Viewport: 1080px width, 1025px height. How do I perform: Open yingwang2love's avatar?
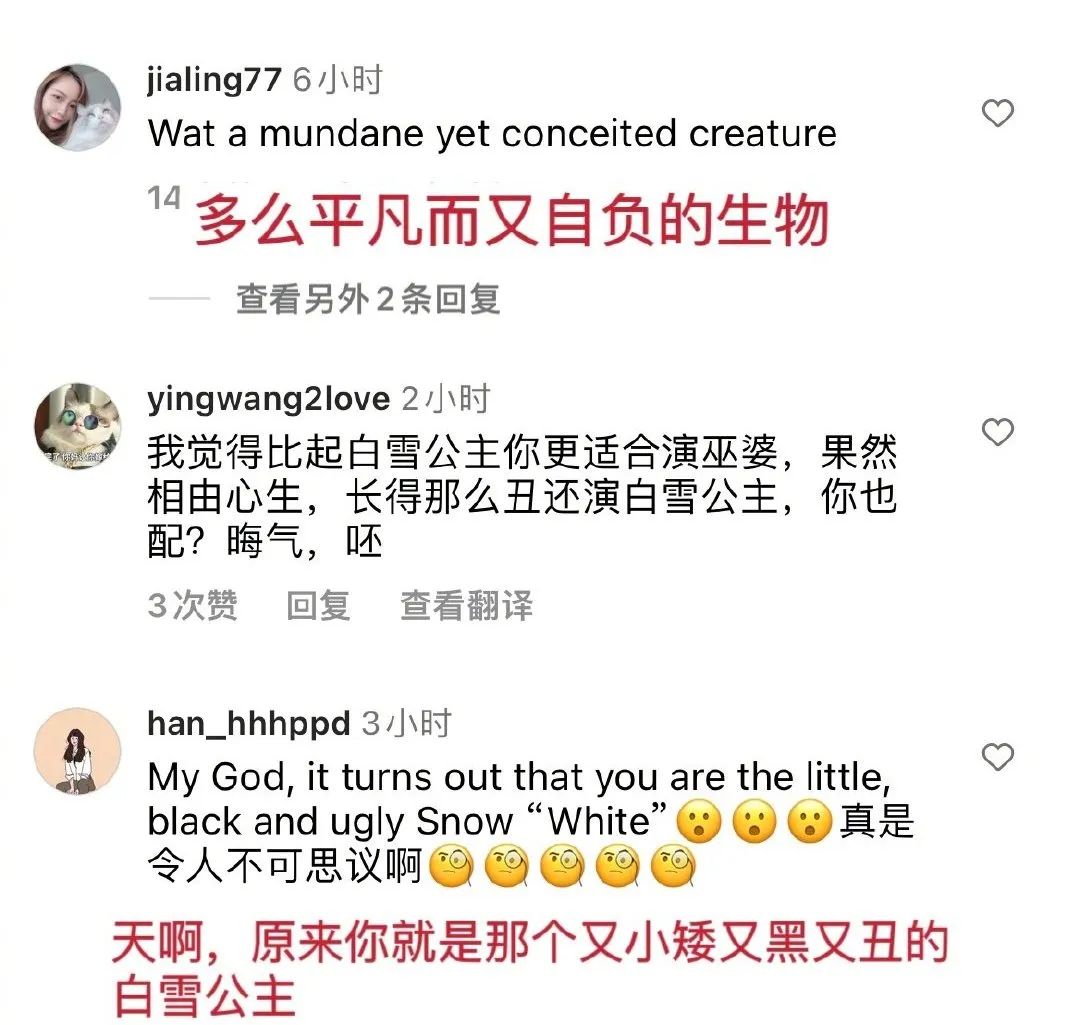click(x=77, y=428)
